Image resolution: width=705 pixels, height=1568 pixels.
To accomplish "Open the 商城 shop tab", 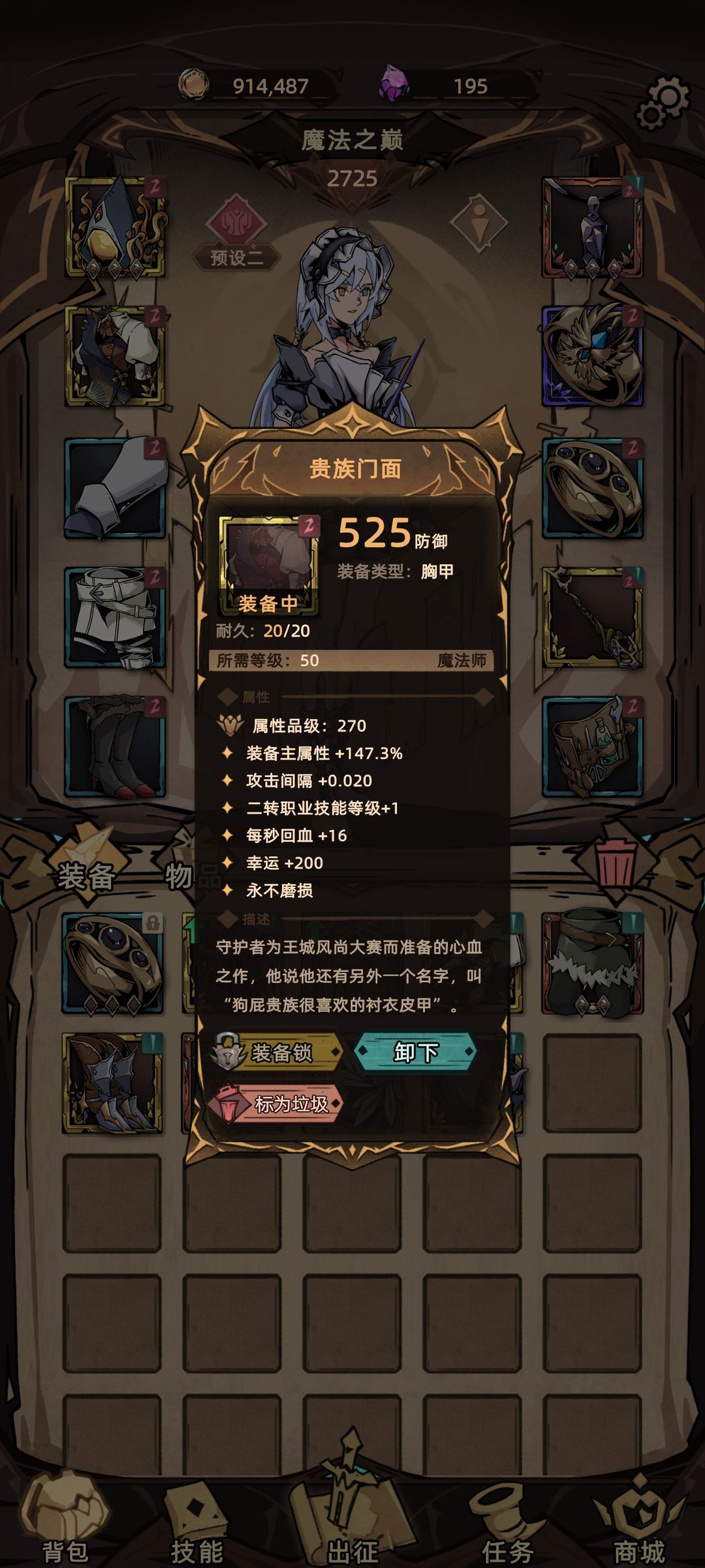I will [x=639, y=1520].
